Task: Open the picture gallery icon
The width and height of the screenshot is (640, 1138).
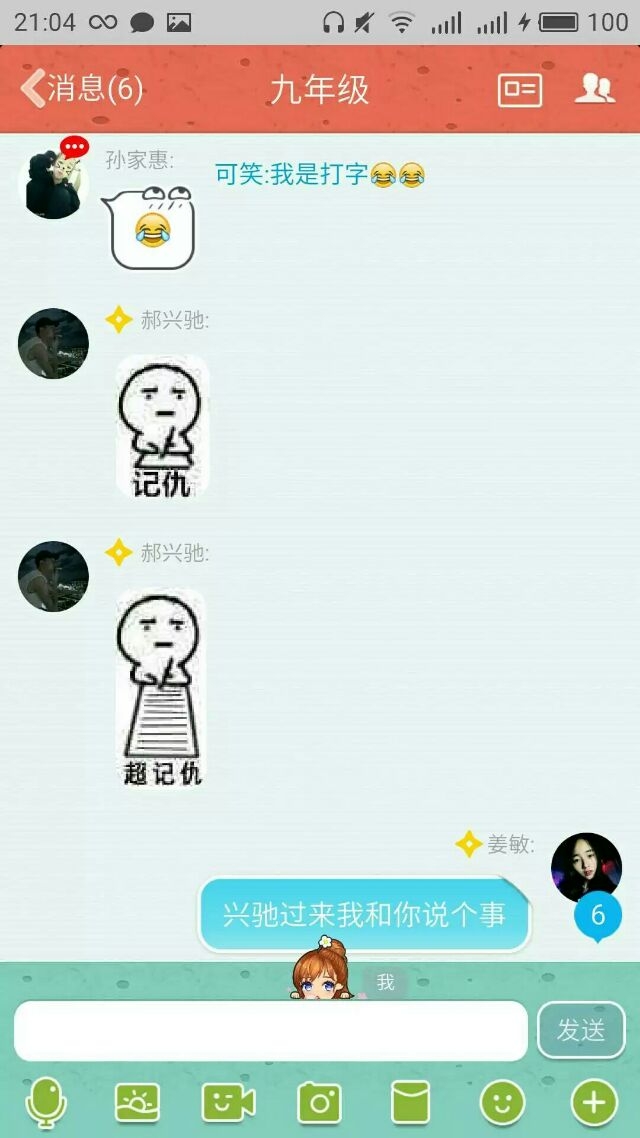Action: pyautogui.click(x=138, y=1103)
